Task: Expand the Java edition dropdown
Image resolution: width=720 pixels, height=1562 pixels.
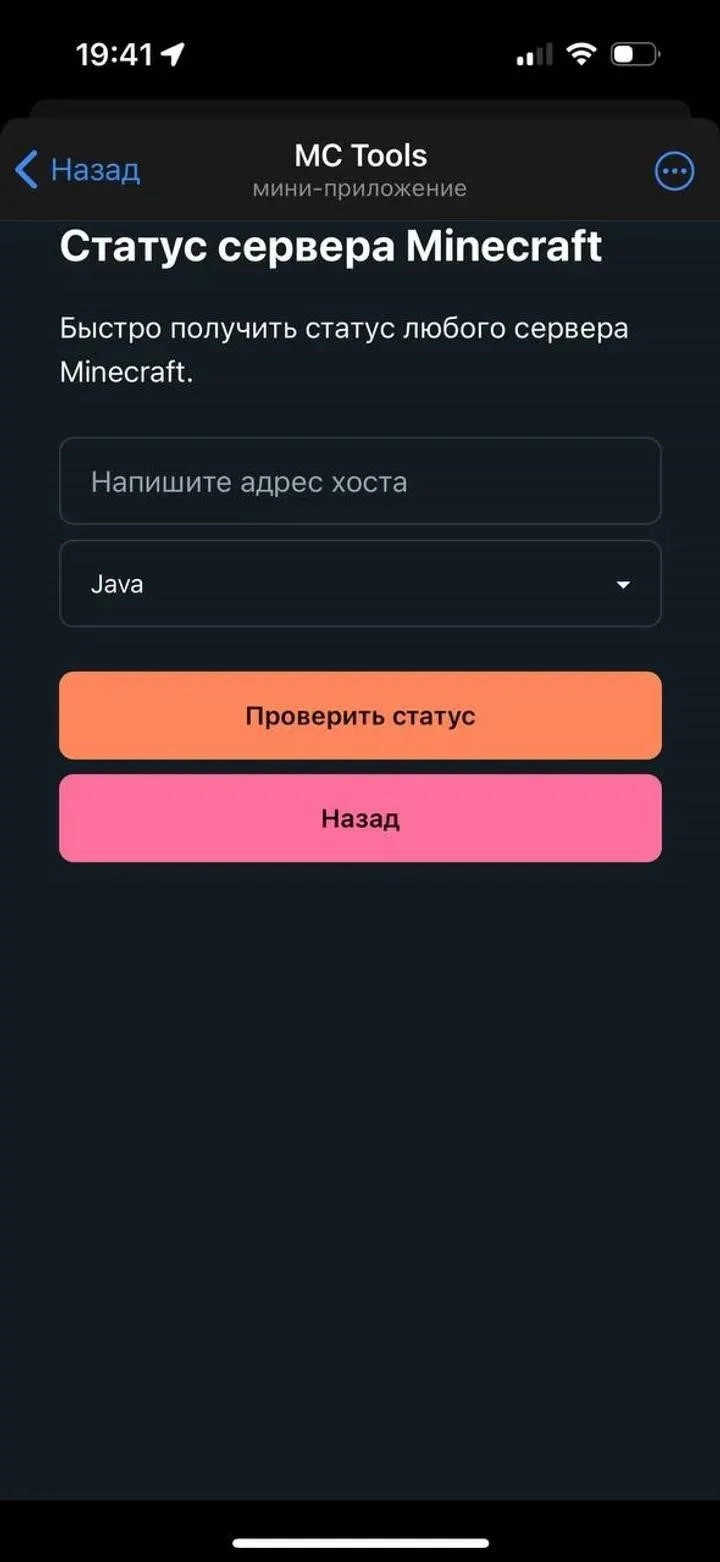Action: 360,584
